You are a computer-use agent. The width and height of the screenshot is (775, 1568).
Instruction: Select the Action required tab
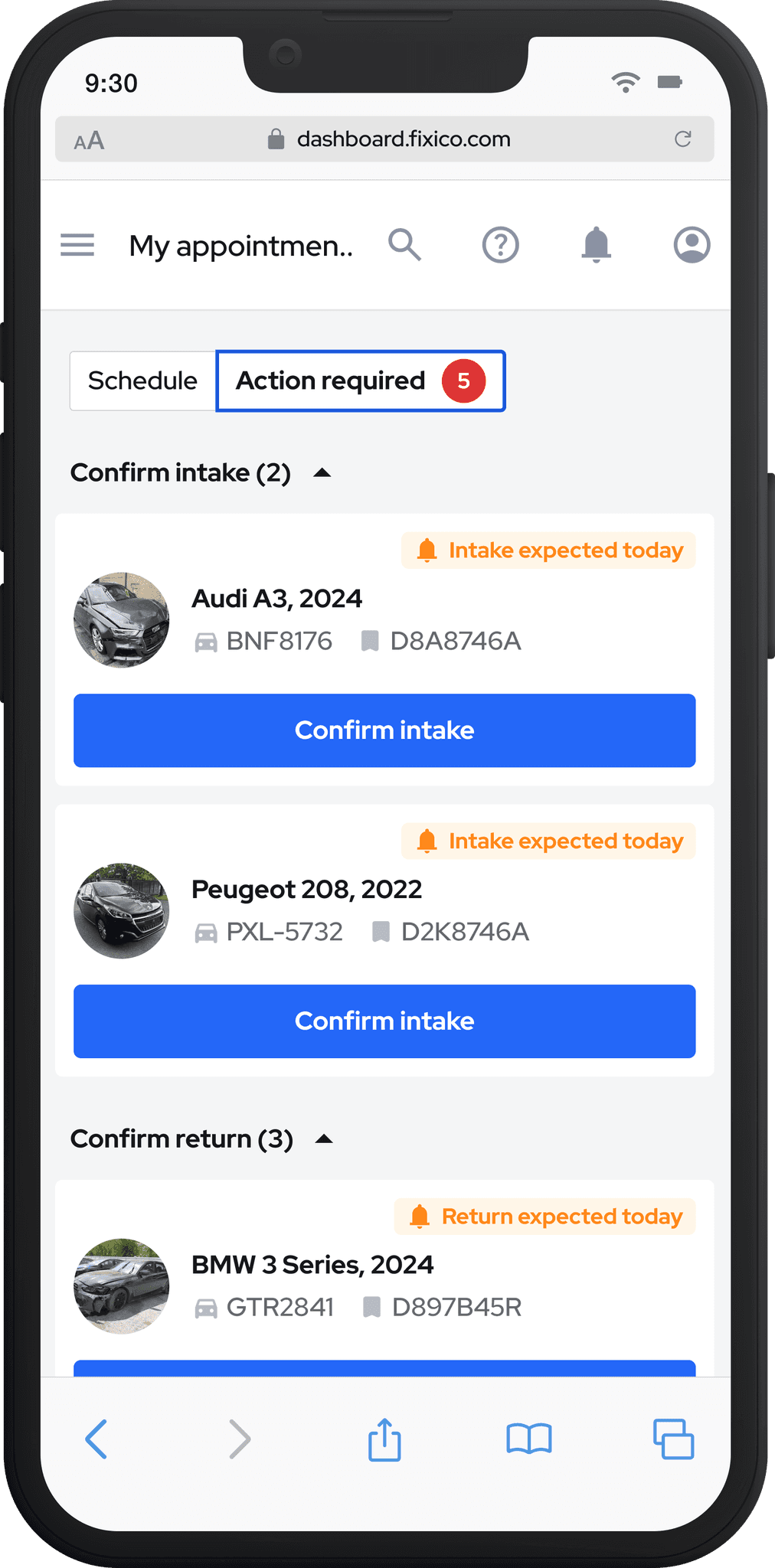tap(361, 381)
